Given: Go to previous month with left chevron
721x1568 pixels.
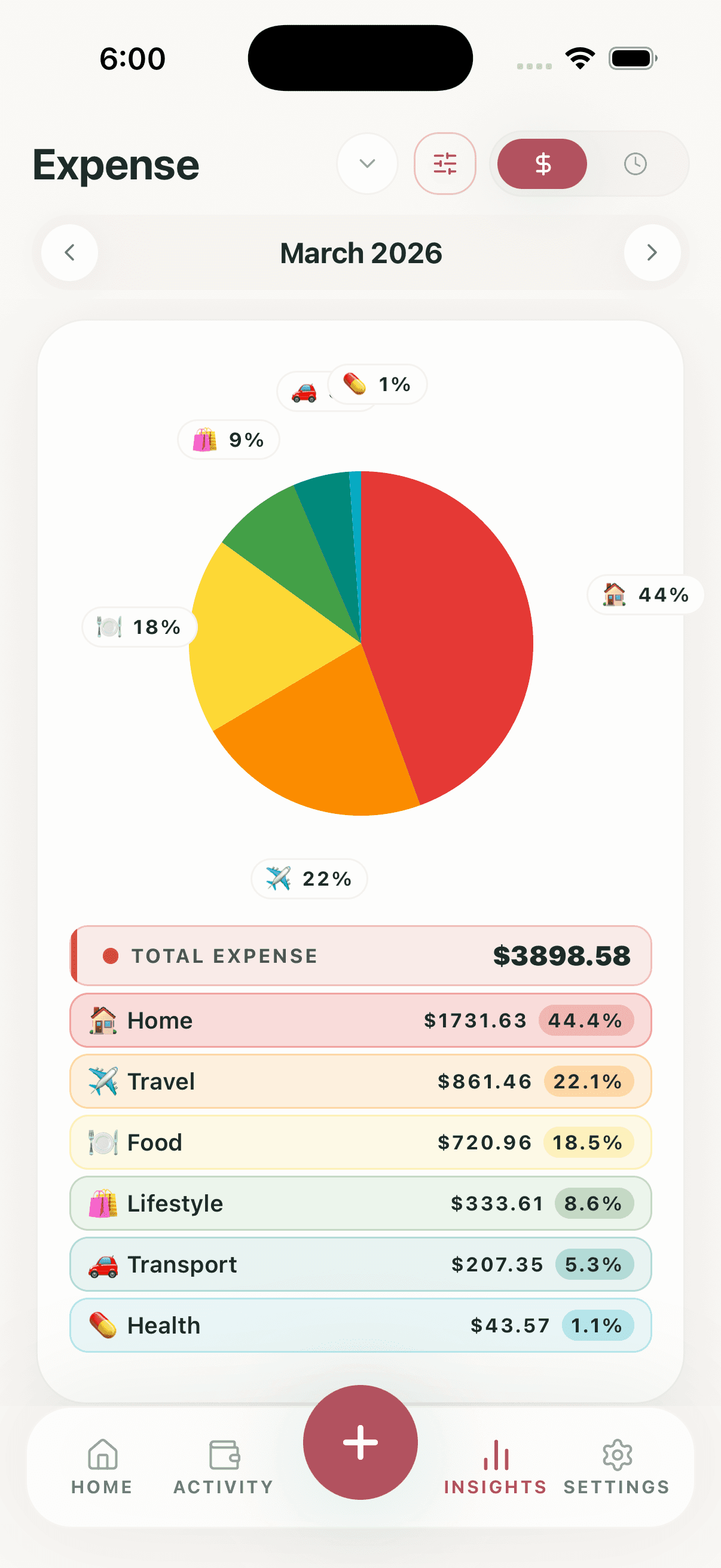Looking at the screenshot, I should click(x=69, y=252).
